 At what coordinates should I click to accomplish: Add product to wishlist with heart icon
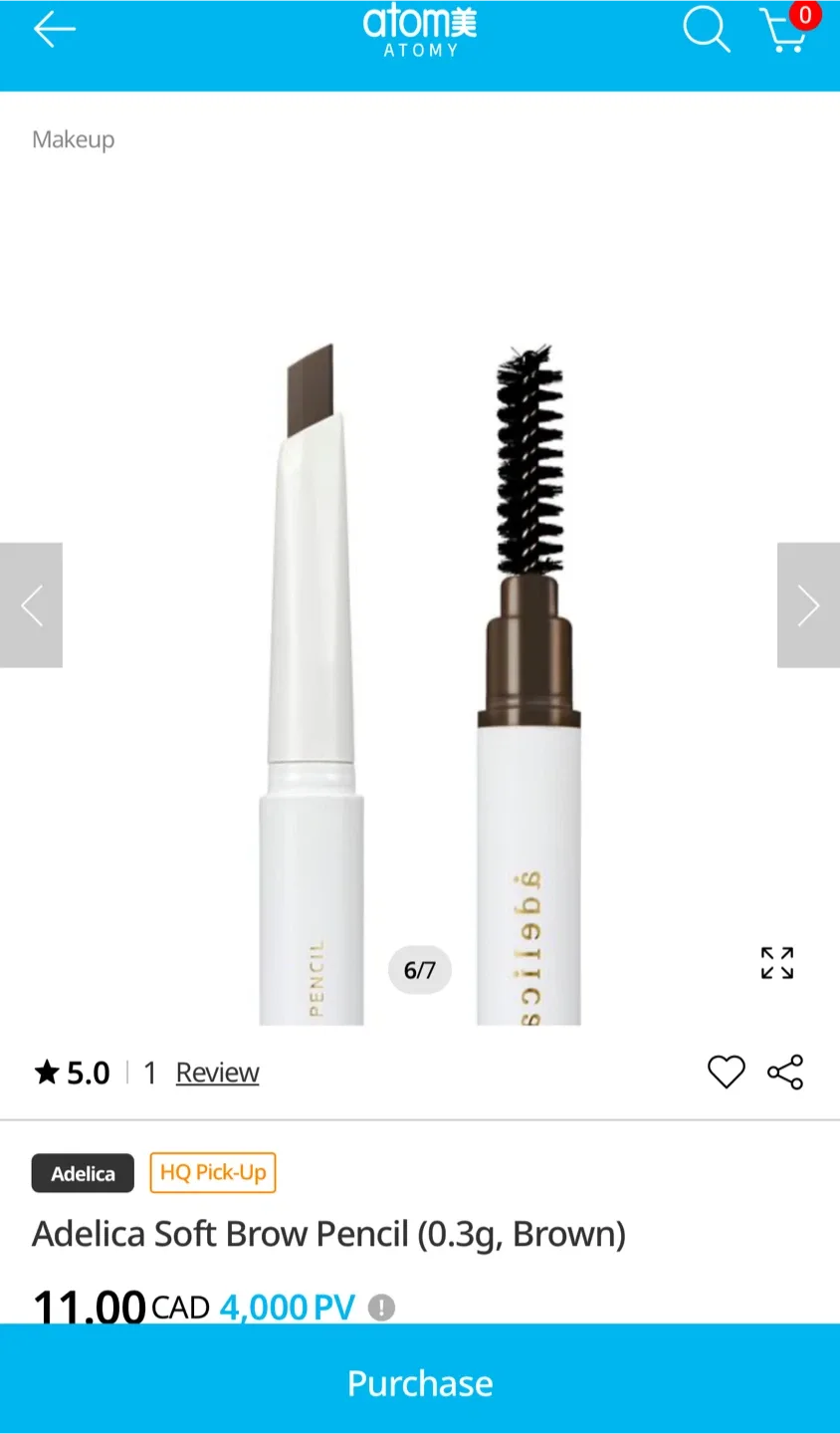726,1072
